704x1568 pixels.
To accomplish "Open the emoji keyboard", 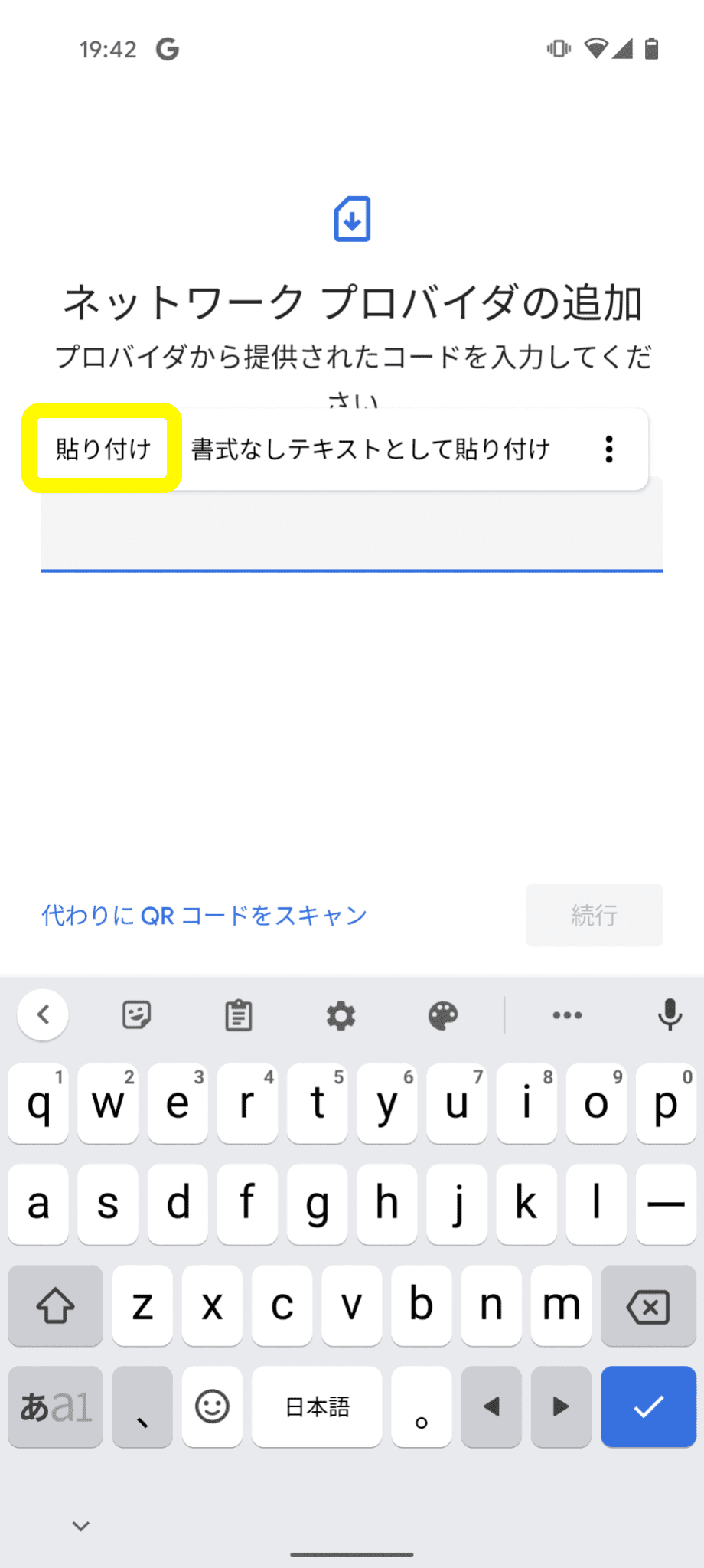I will pos(212,1406).
